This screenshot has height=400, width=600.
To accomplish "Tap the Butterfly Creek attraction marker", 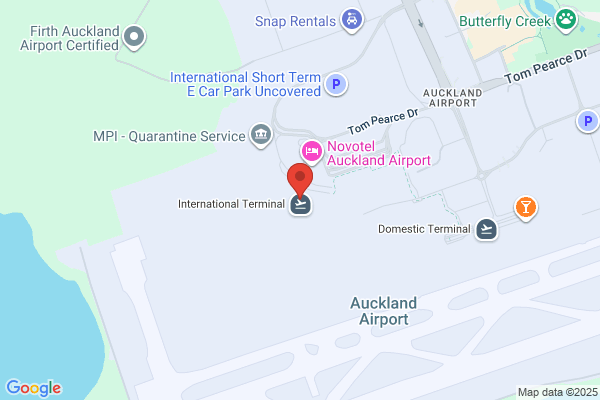I will pyautogui.click(x=567, y=19).
